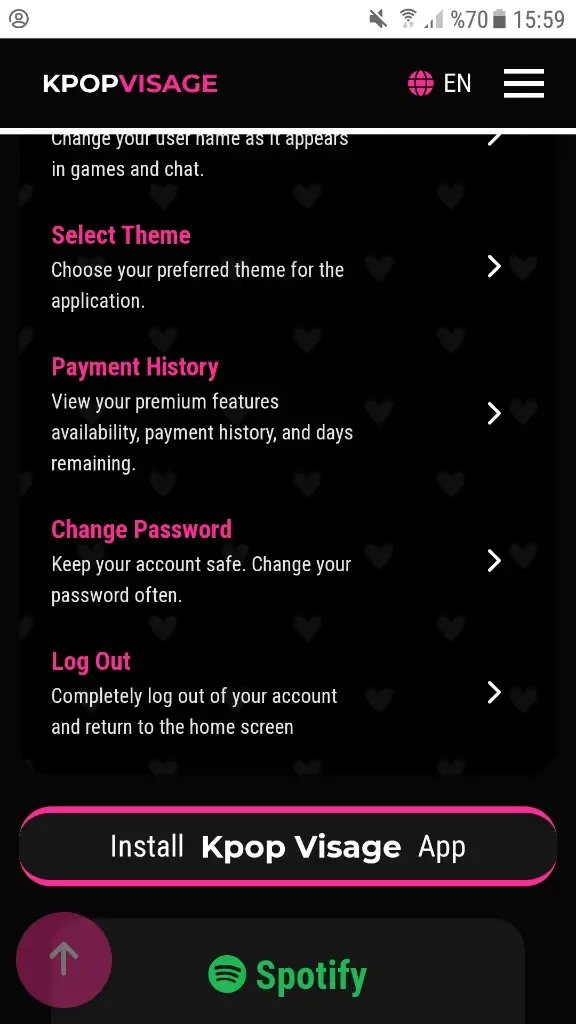Install the Kpop Visage App
This screenshot has width=576, height=1024.
point(288,846)
